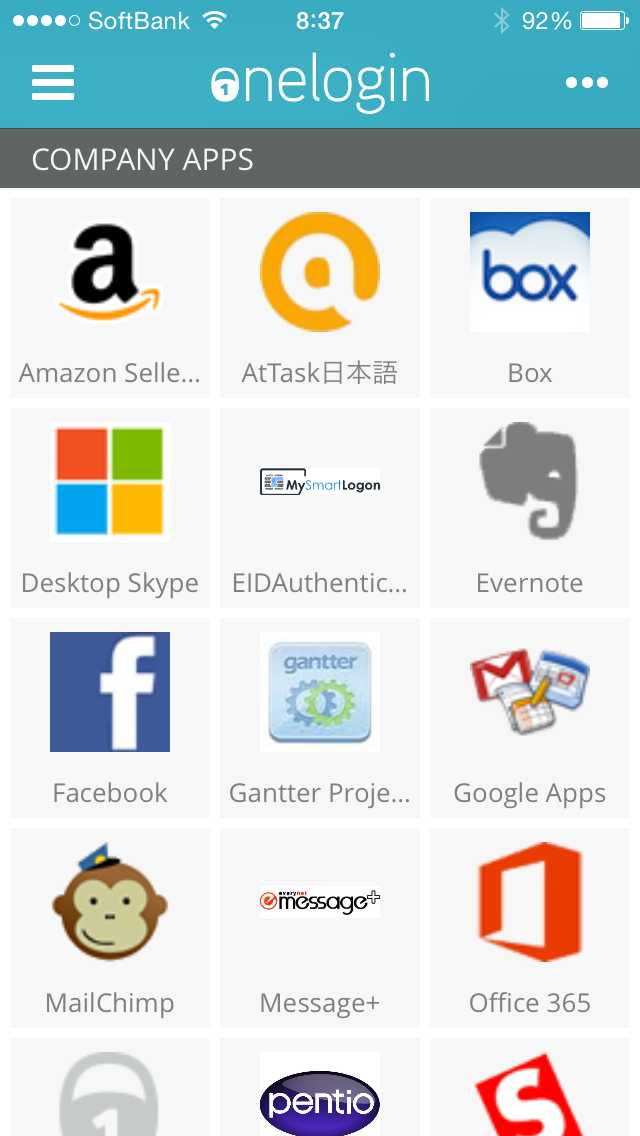
Task: Launch Evernote
Action: coord(530,508)
